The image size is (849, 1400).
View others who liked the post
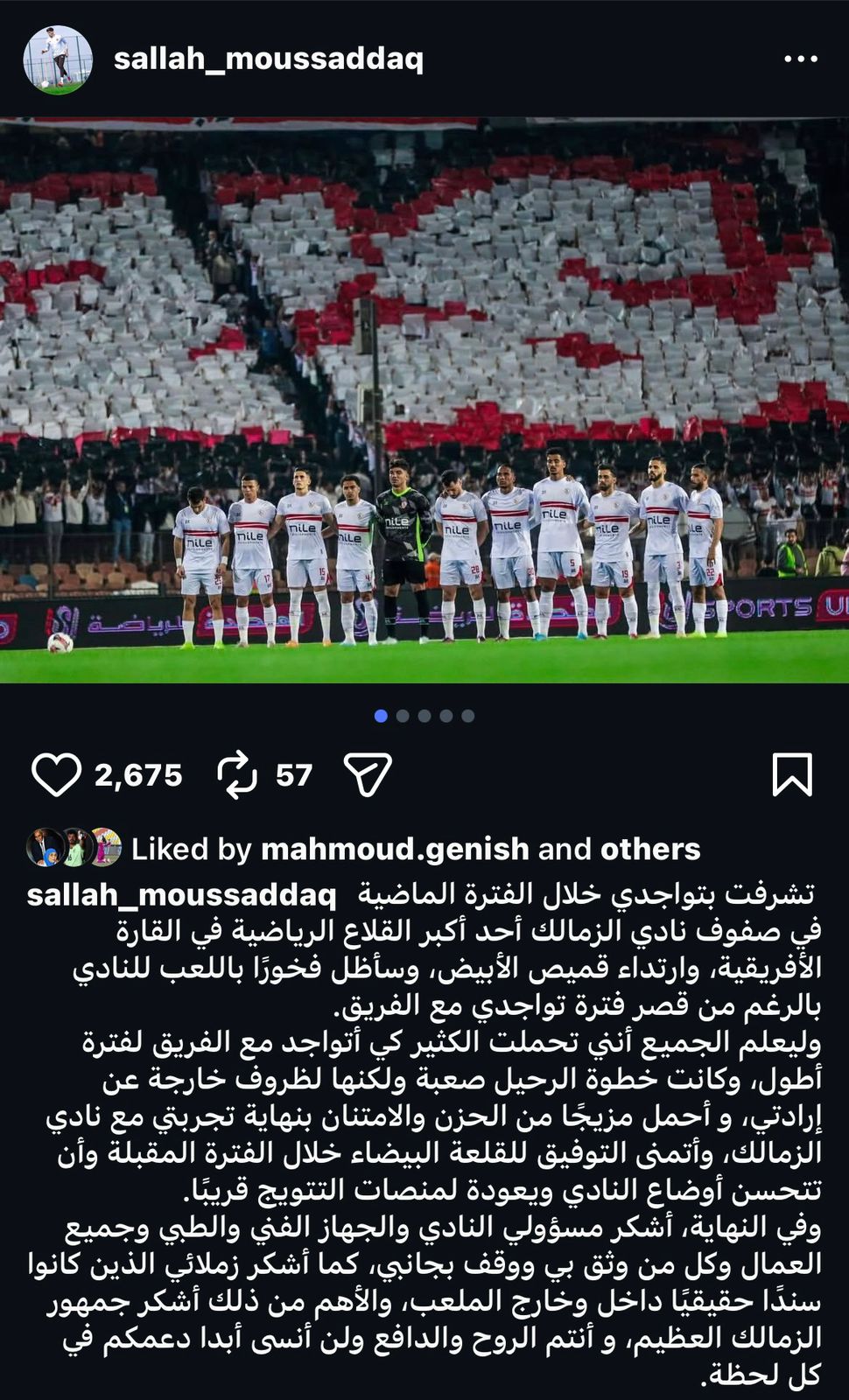(x=650, y=849)
